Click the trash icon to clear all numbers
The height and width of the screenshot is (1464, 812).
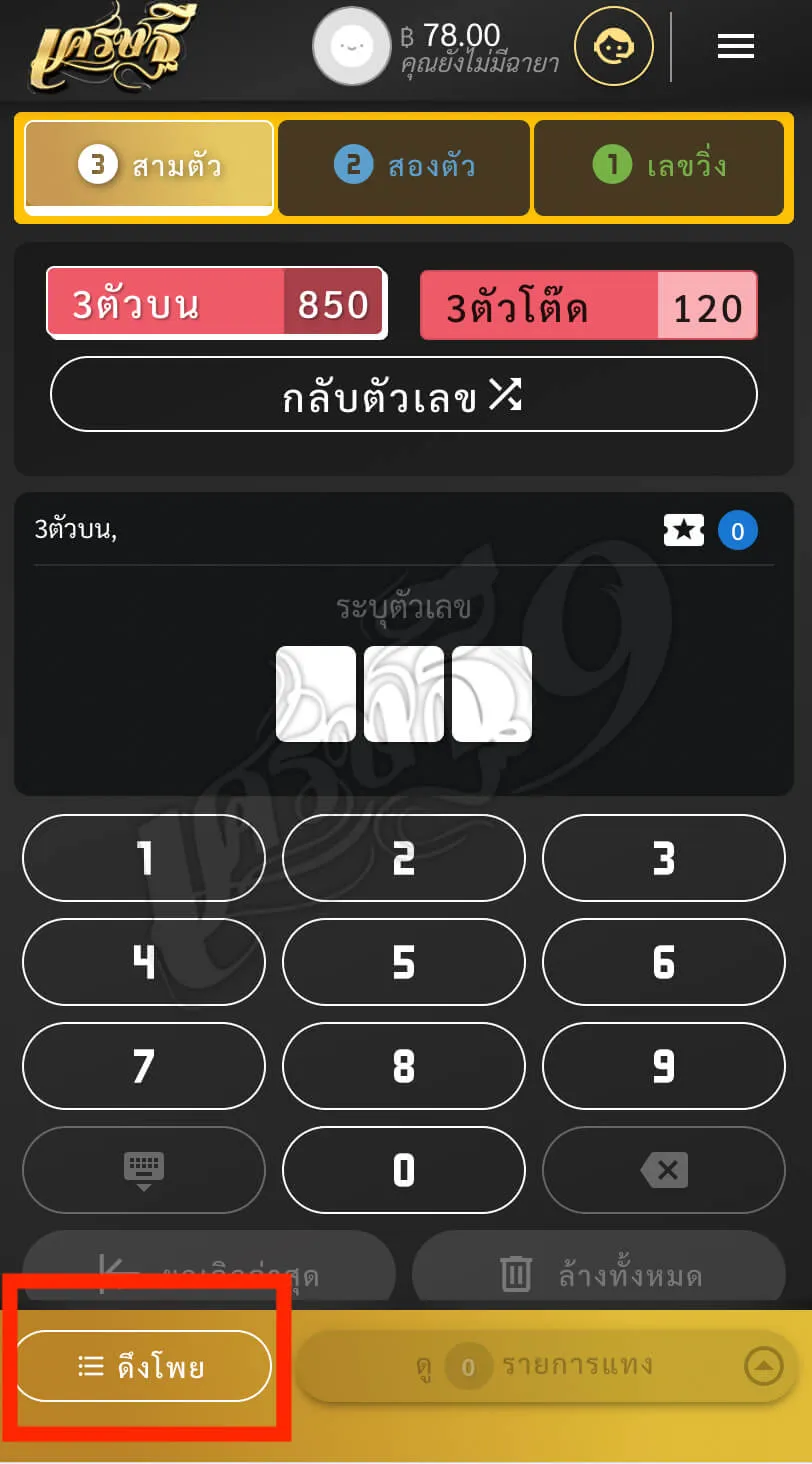(514, 1274)
